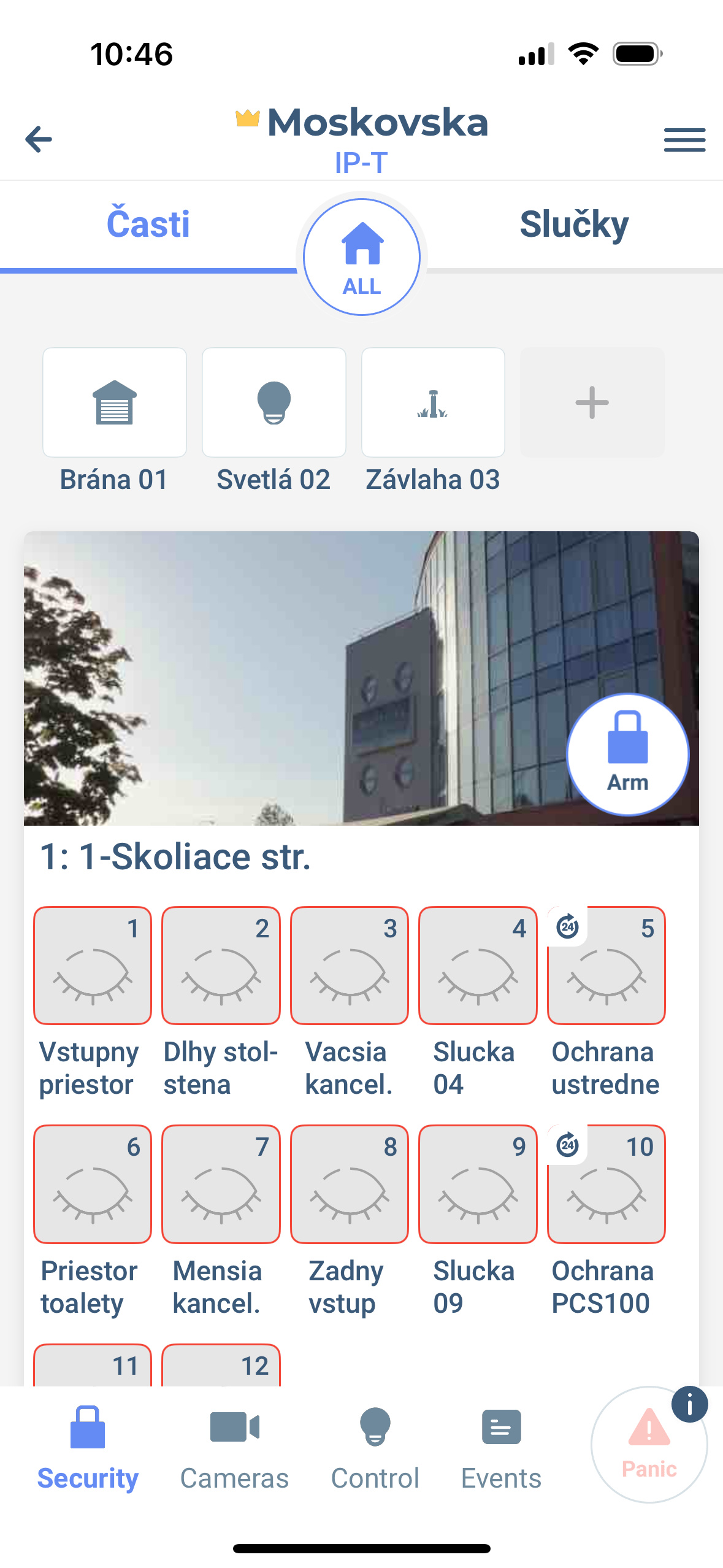Add a new shortcut with plus
723x1568 pixels.
[x=592, y=402]
